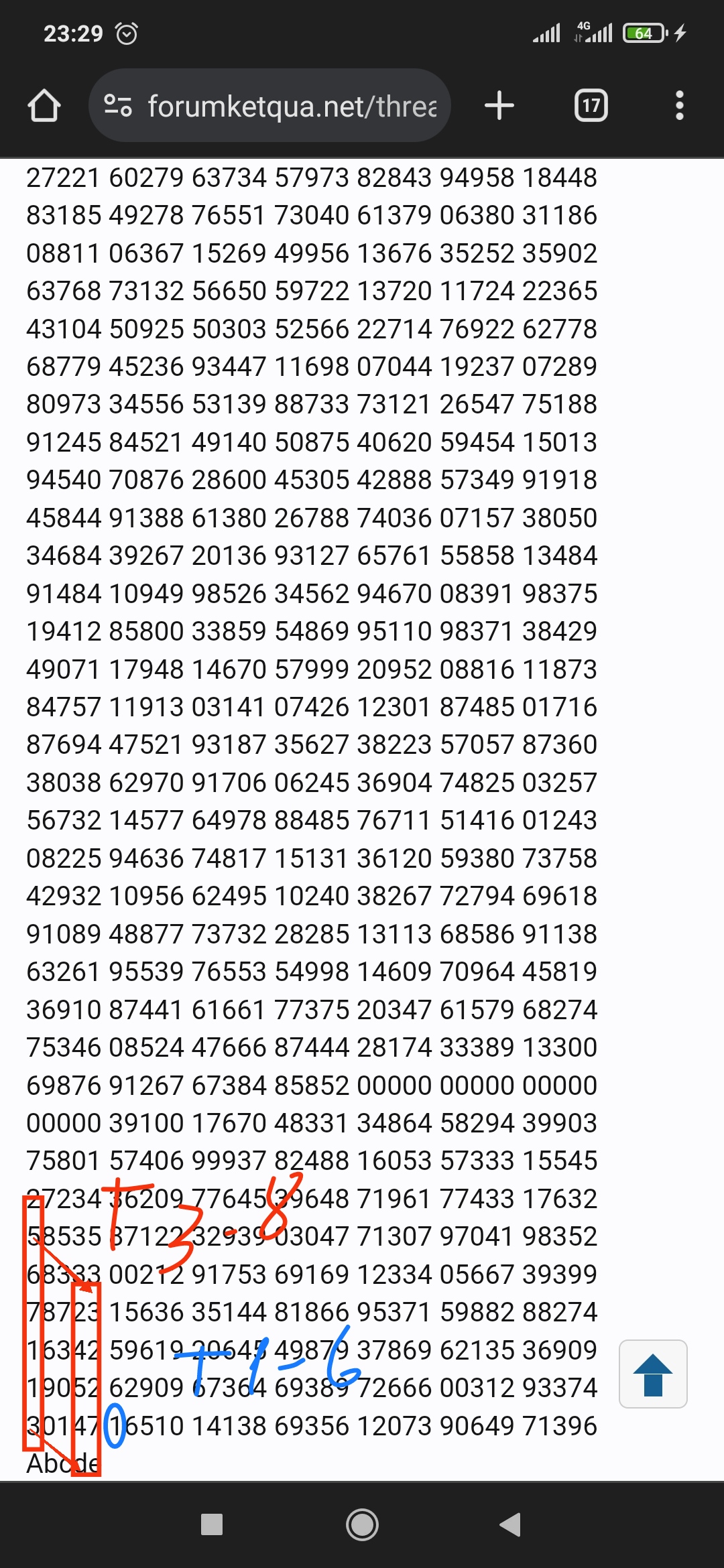The height and width of the screenshot is (1568, 724).
Task: View site information icon in address bar
Action: (x=118, y=106)
